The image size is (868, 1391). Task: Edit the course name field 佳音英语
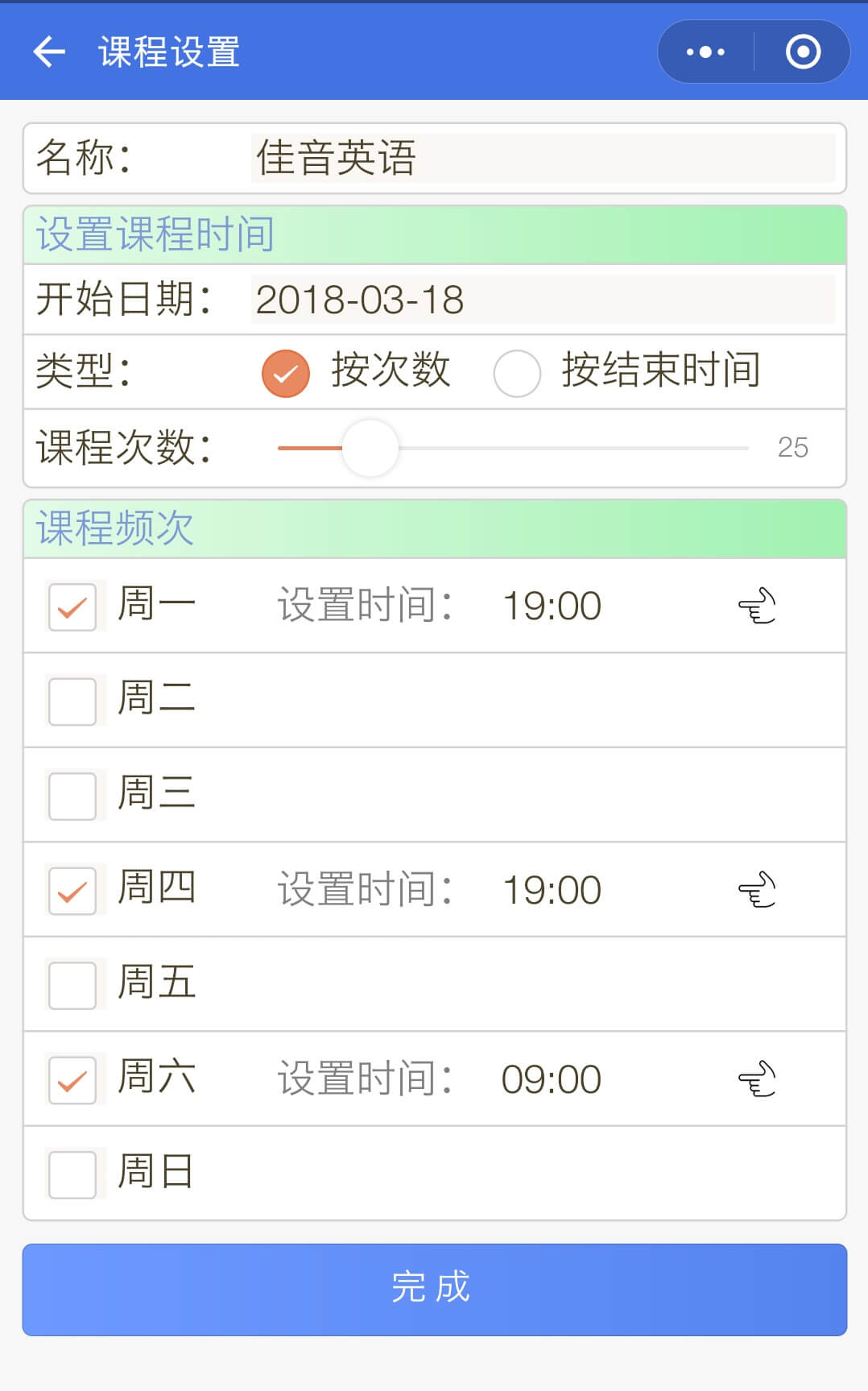[x=543, y=158]
